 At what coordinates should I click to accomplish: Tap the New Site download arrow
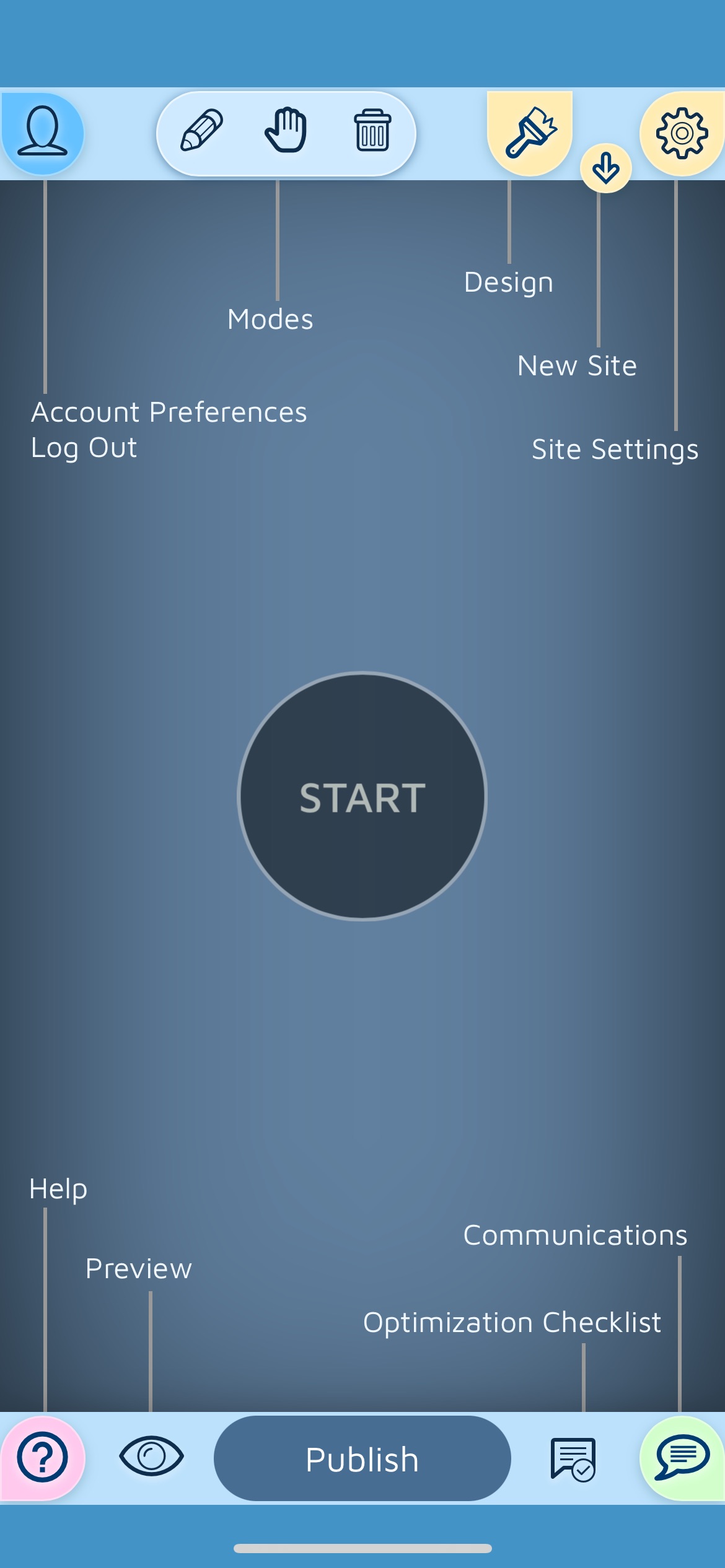606,168
